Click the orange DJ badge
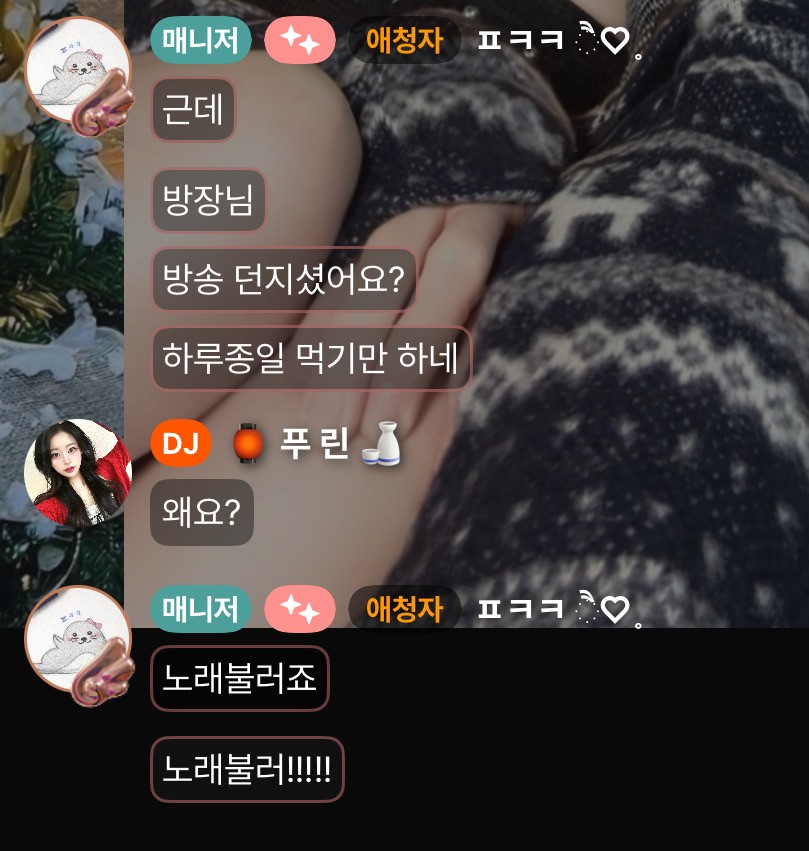 [x=181, y=444]
